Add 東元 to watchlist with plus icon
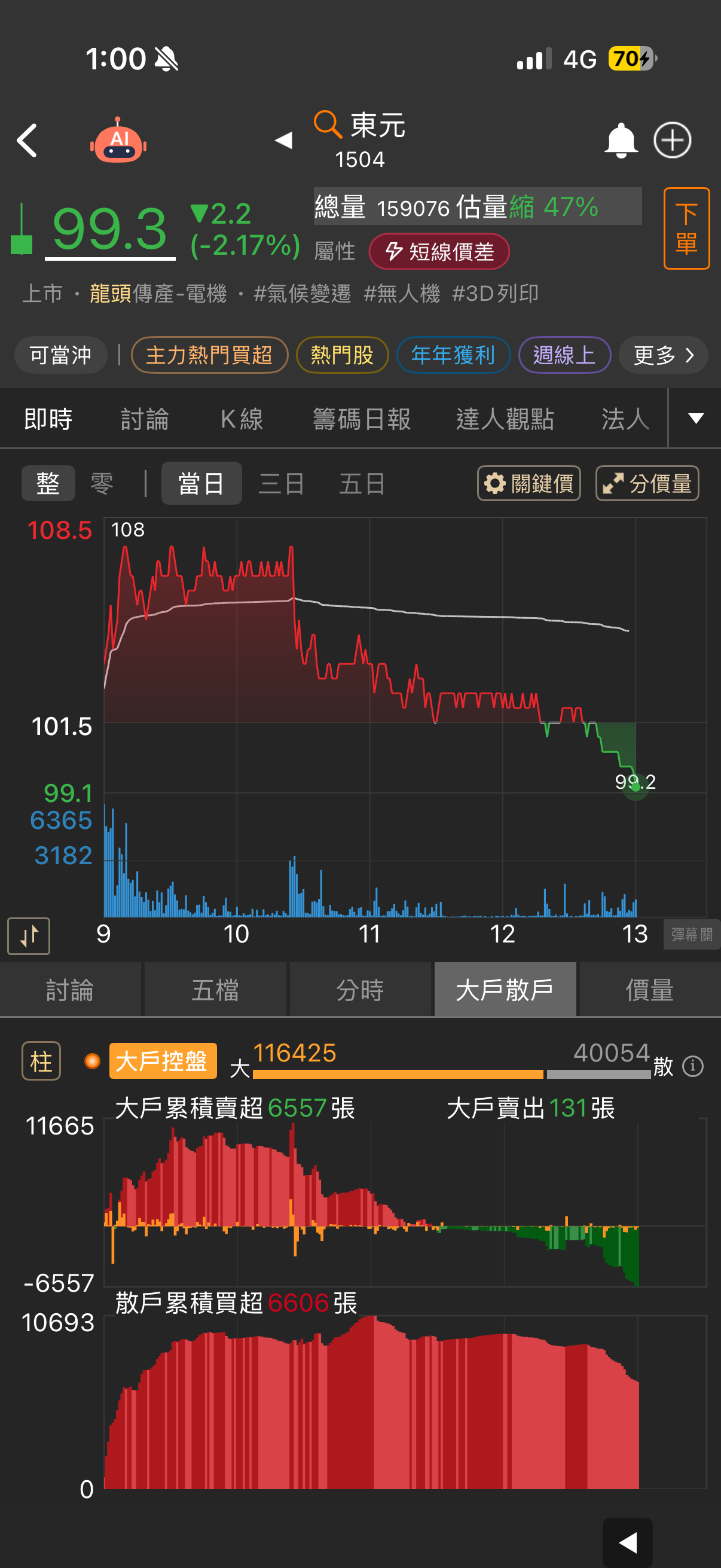 pyautogui.click(x=672, y=141)
